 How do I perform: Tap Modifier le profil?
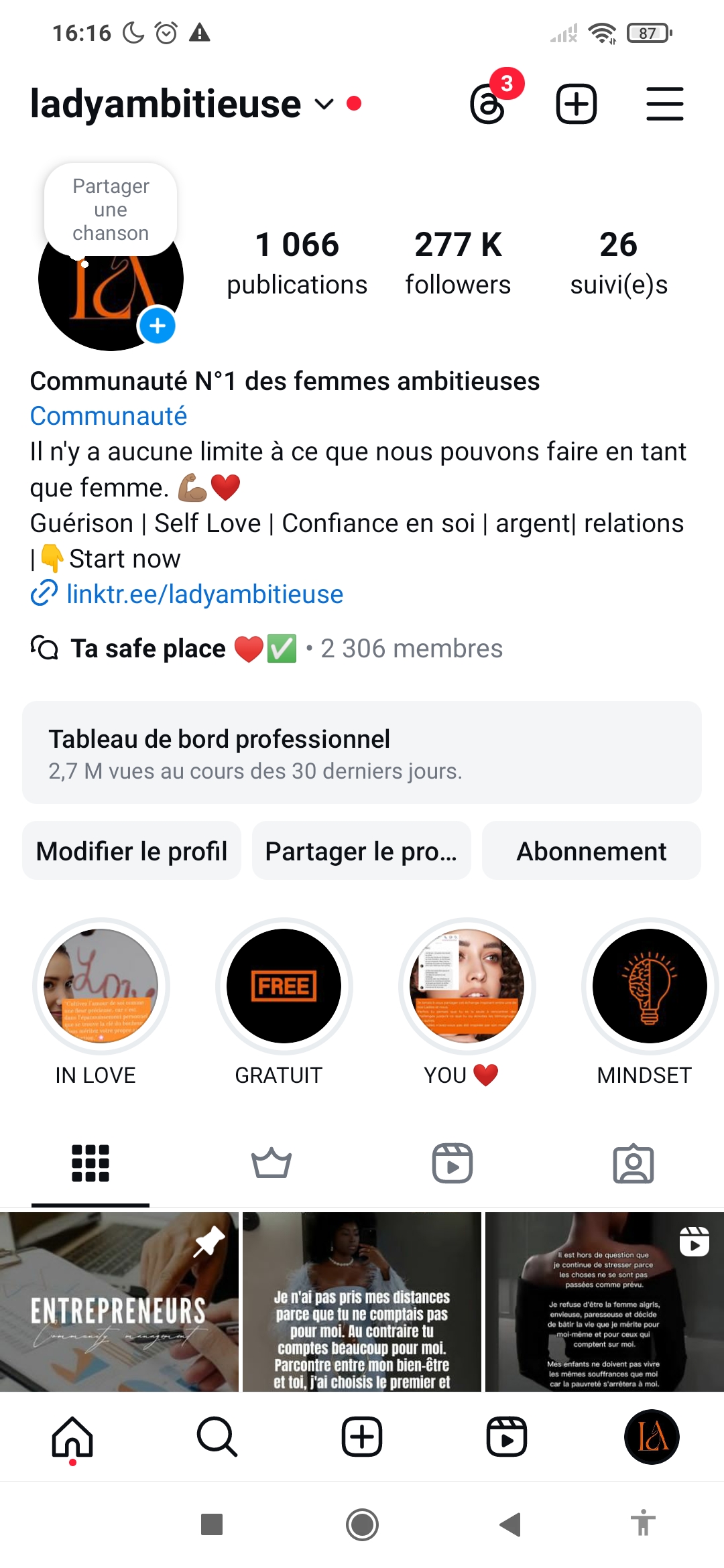(x=131, y=851)
